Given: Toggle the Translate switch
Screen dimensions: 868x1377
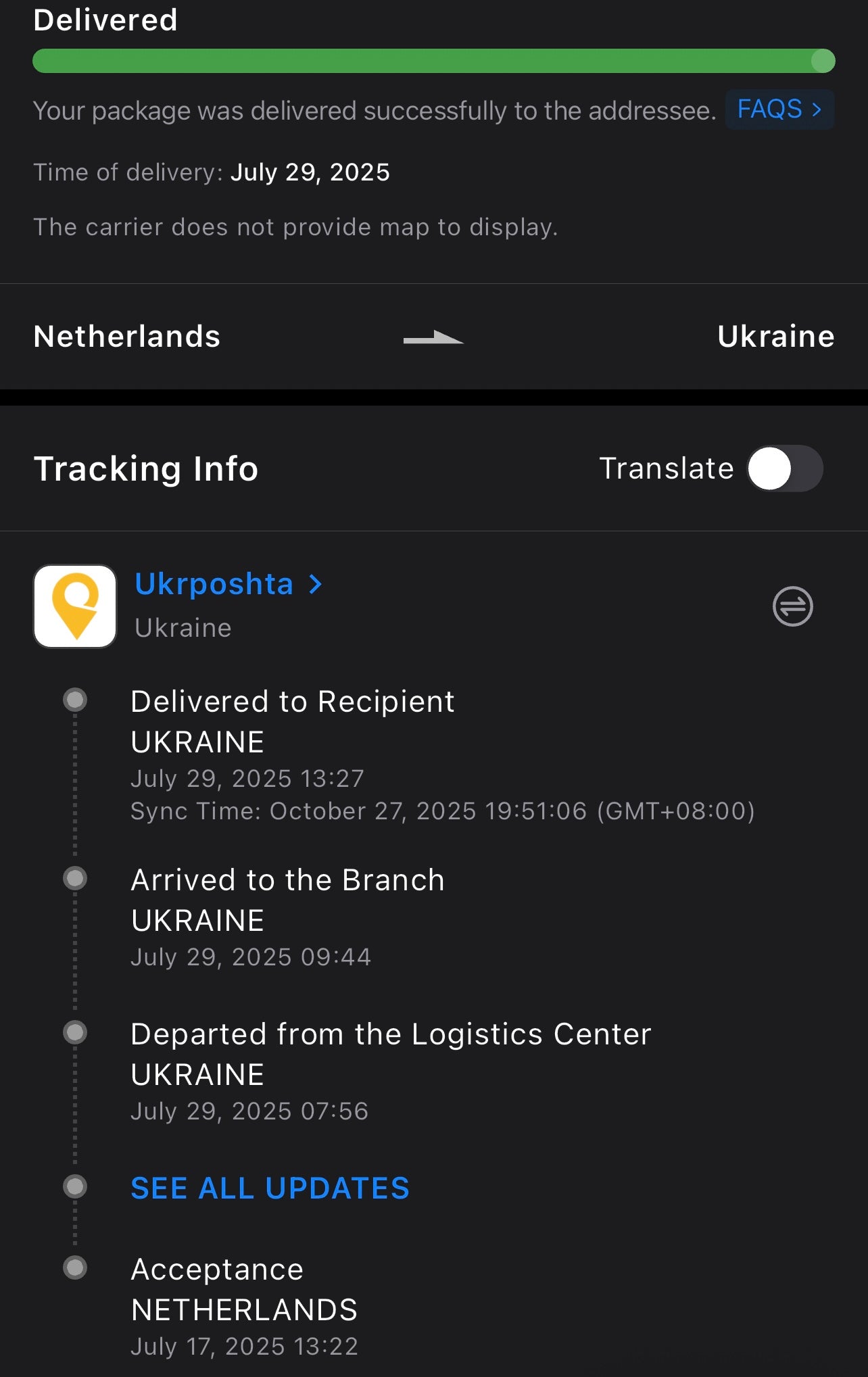Looking at the screenshot, I should (x=784, y=468).
